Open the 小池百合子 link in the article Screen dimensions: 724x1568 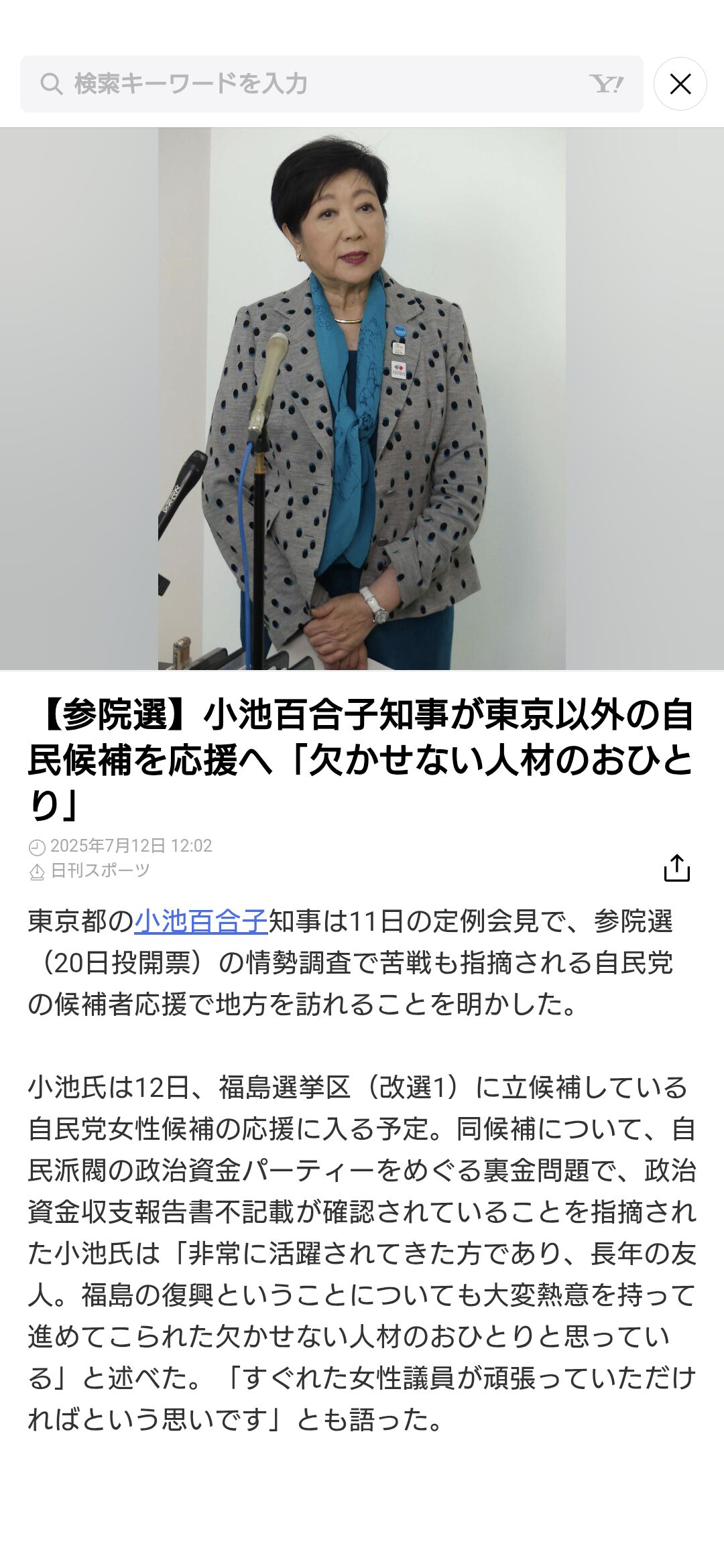point(201,921)
